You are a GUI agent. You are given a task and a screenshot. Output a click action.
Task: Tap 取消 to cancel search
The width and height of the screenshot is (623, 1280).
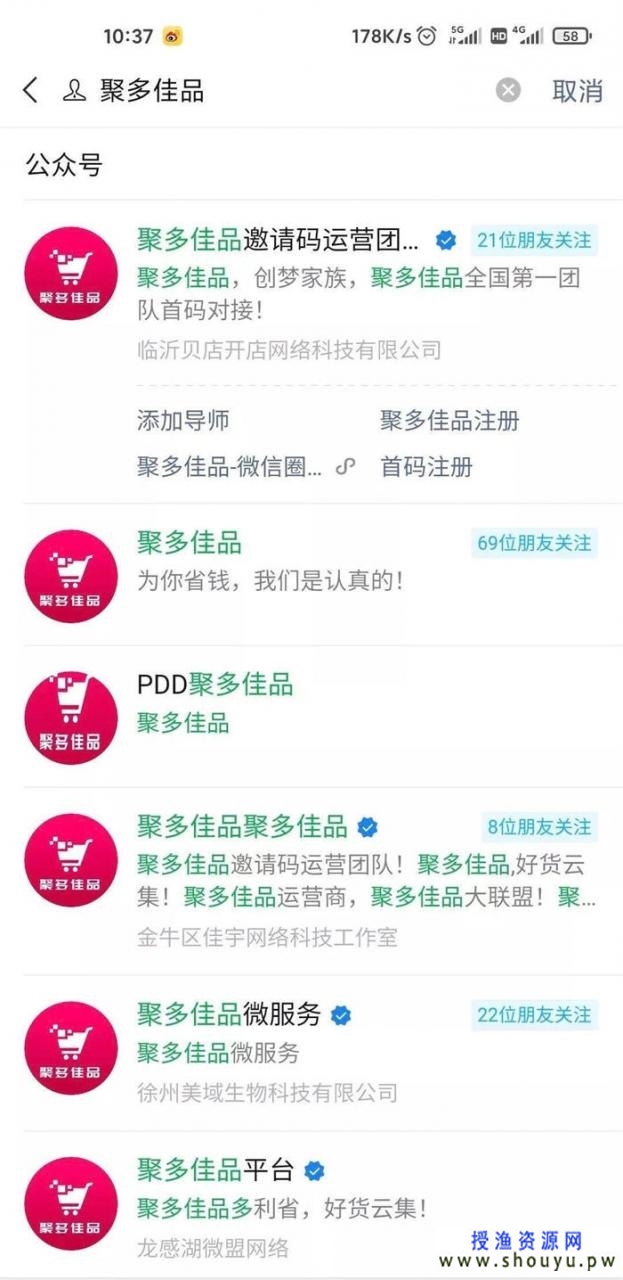(577, 90)
